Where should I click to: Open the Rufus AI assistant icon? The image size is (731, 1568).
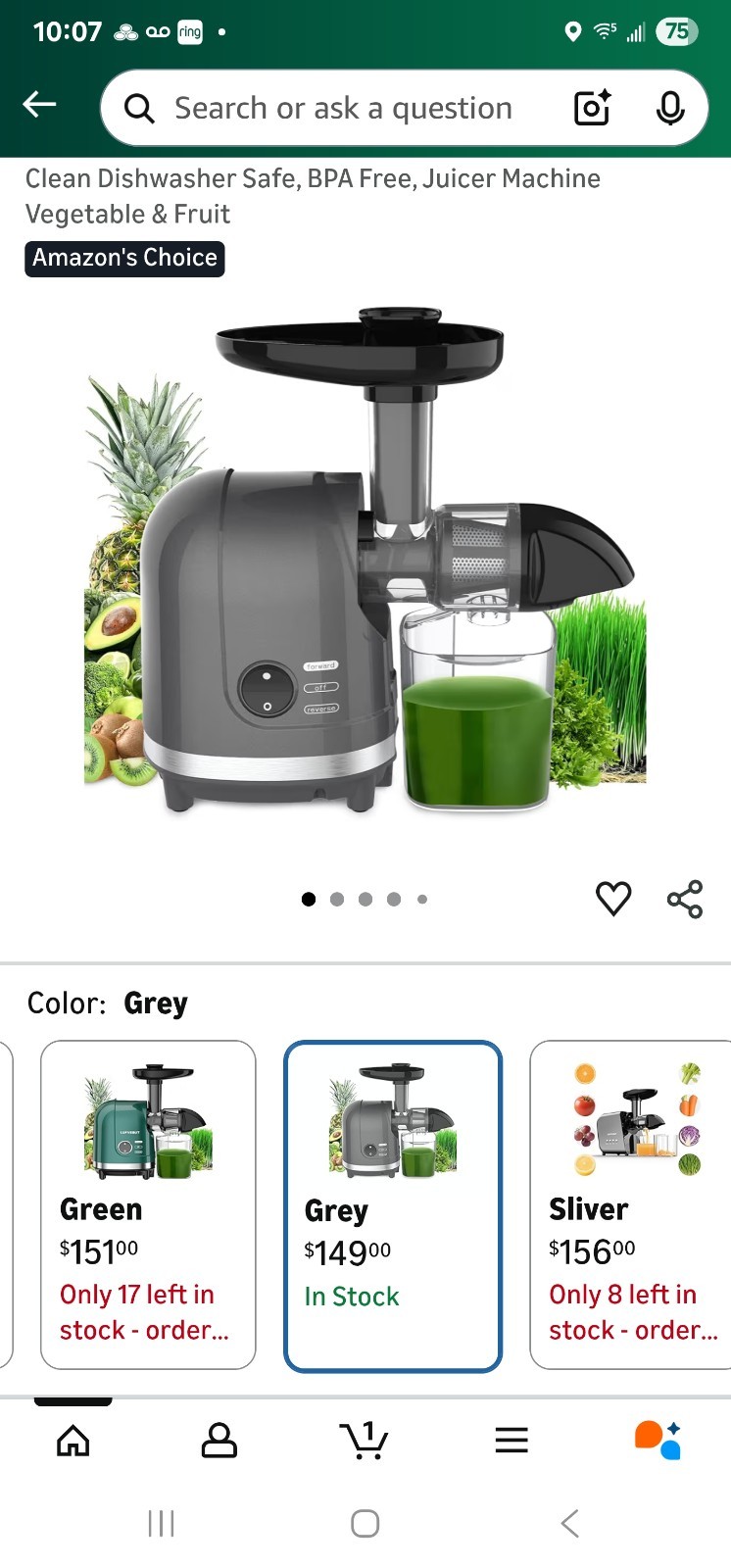pos(657,1441)
